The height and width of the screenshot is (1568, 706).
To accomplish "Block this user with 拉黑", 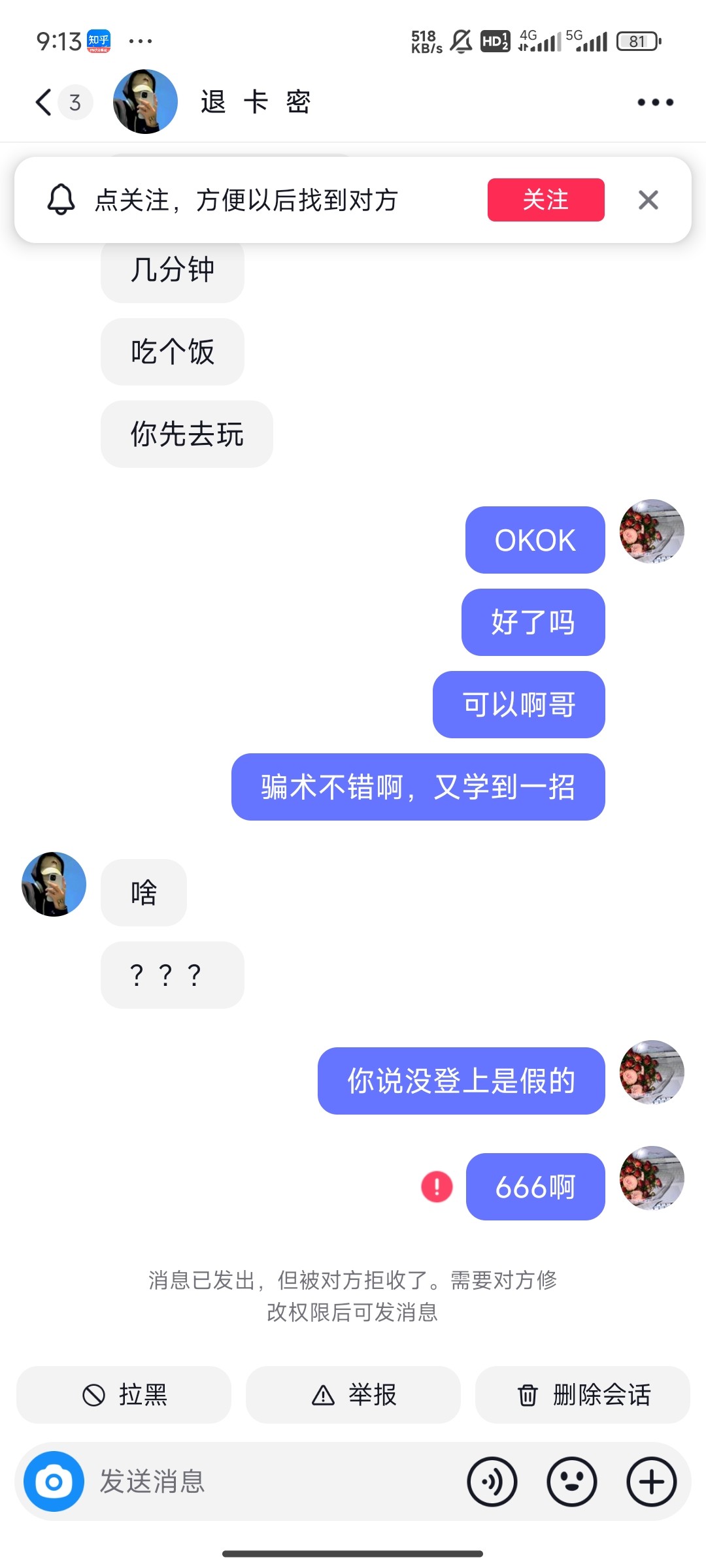I will click(x=124, y=1395).
